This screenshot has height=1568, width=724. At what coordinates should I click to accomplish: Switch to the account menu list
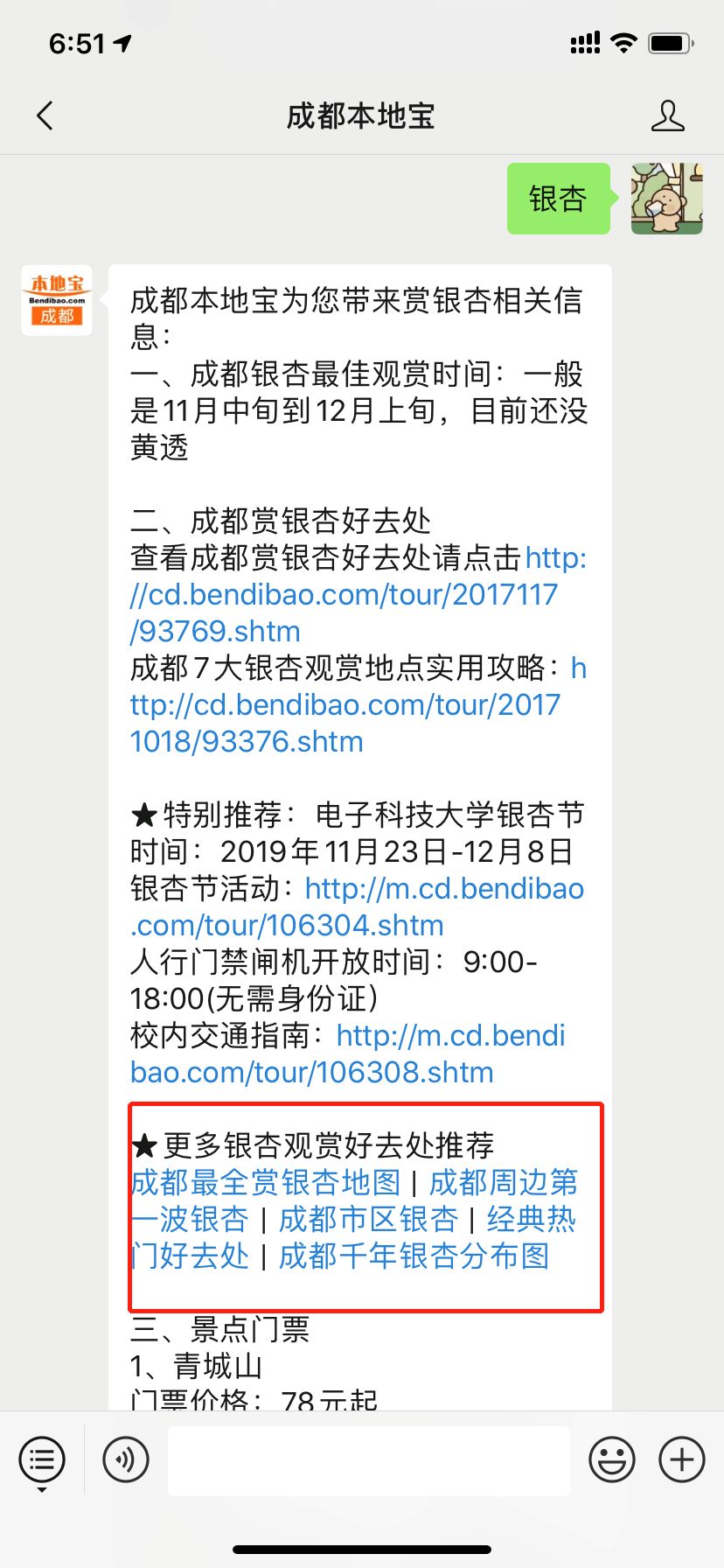click(x=42, y=1459)
